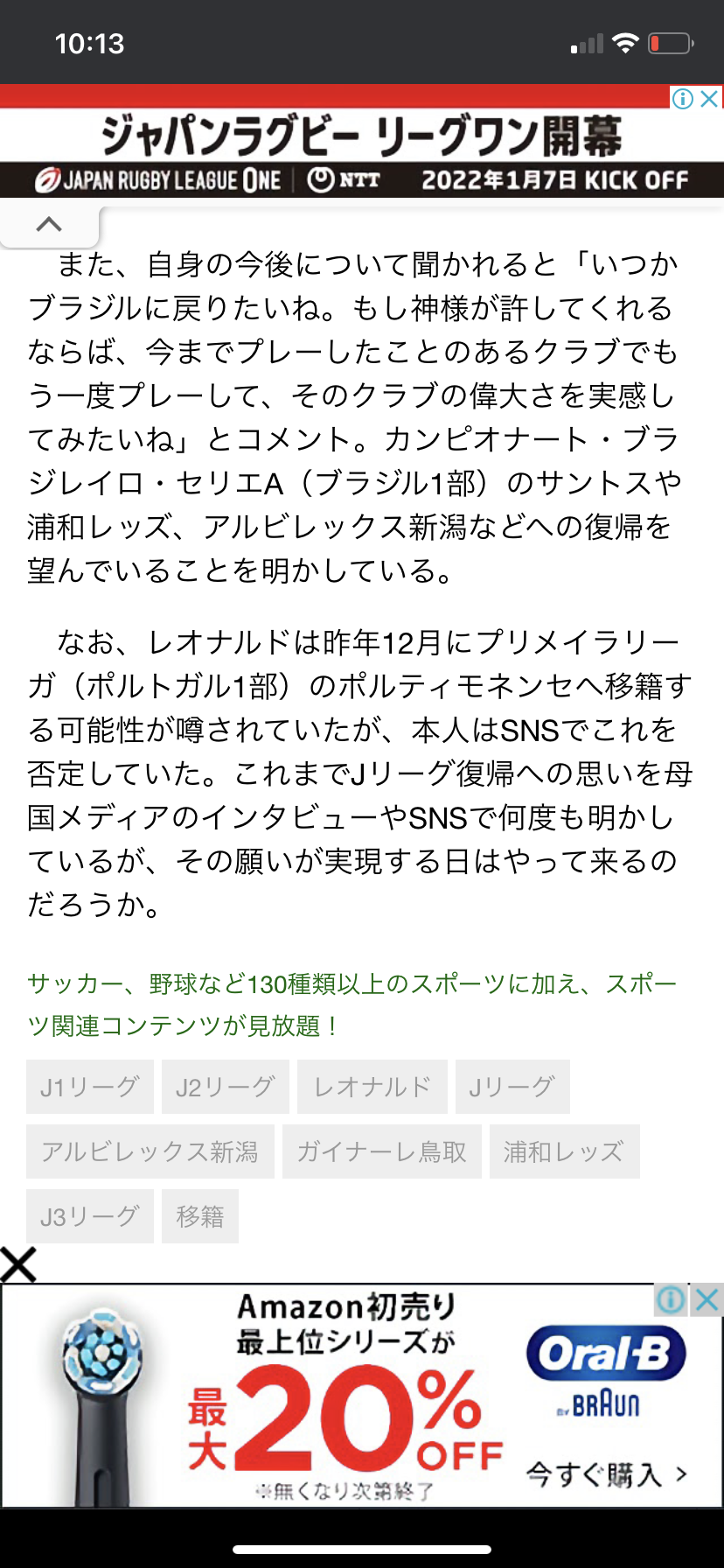Select the Jリーグ tag
Image resolution: width=724 pixels, height=1568 pixels.
512,1087
